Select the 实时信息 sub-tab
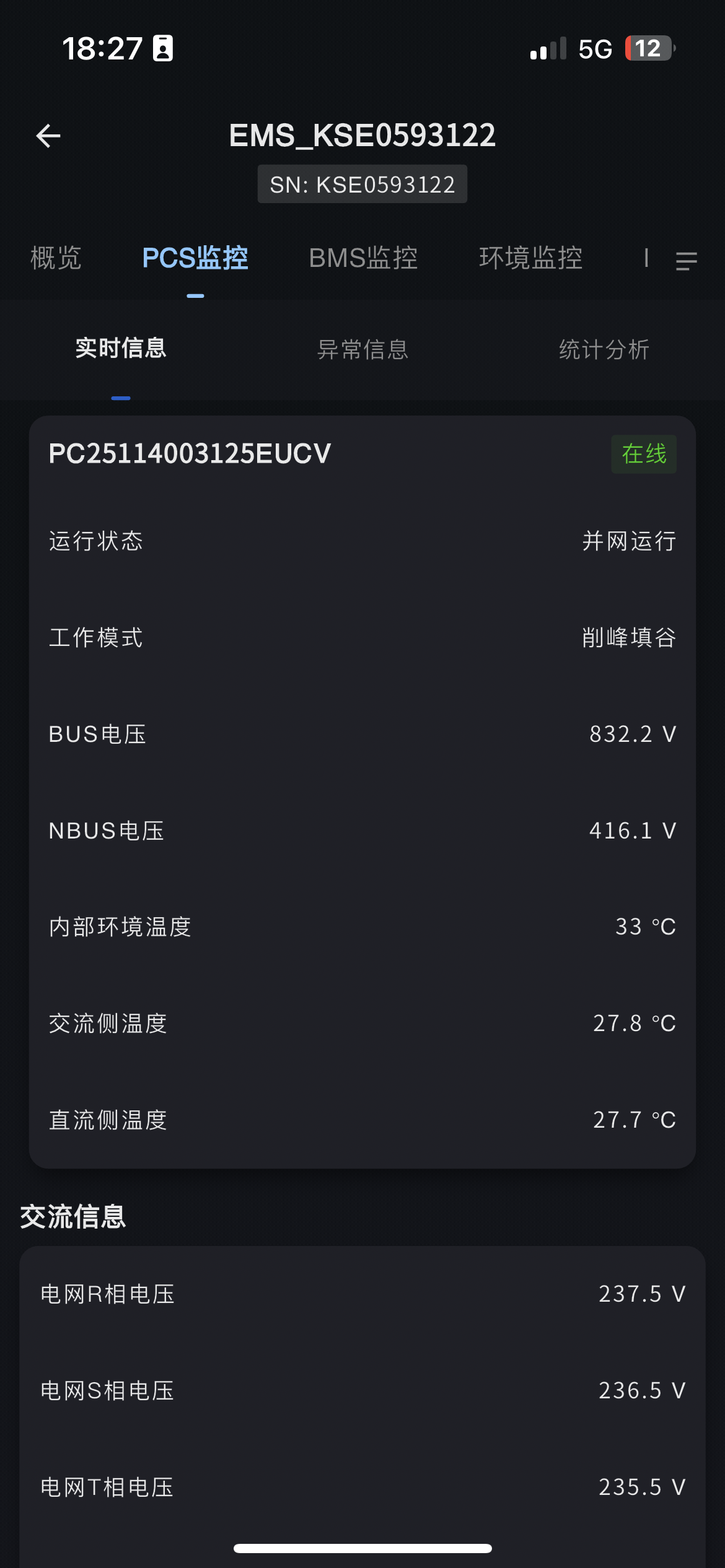The height and width of the screenshot is (1568, 725). coord(121,349)
